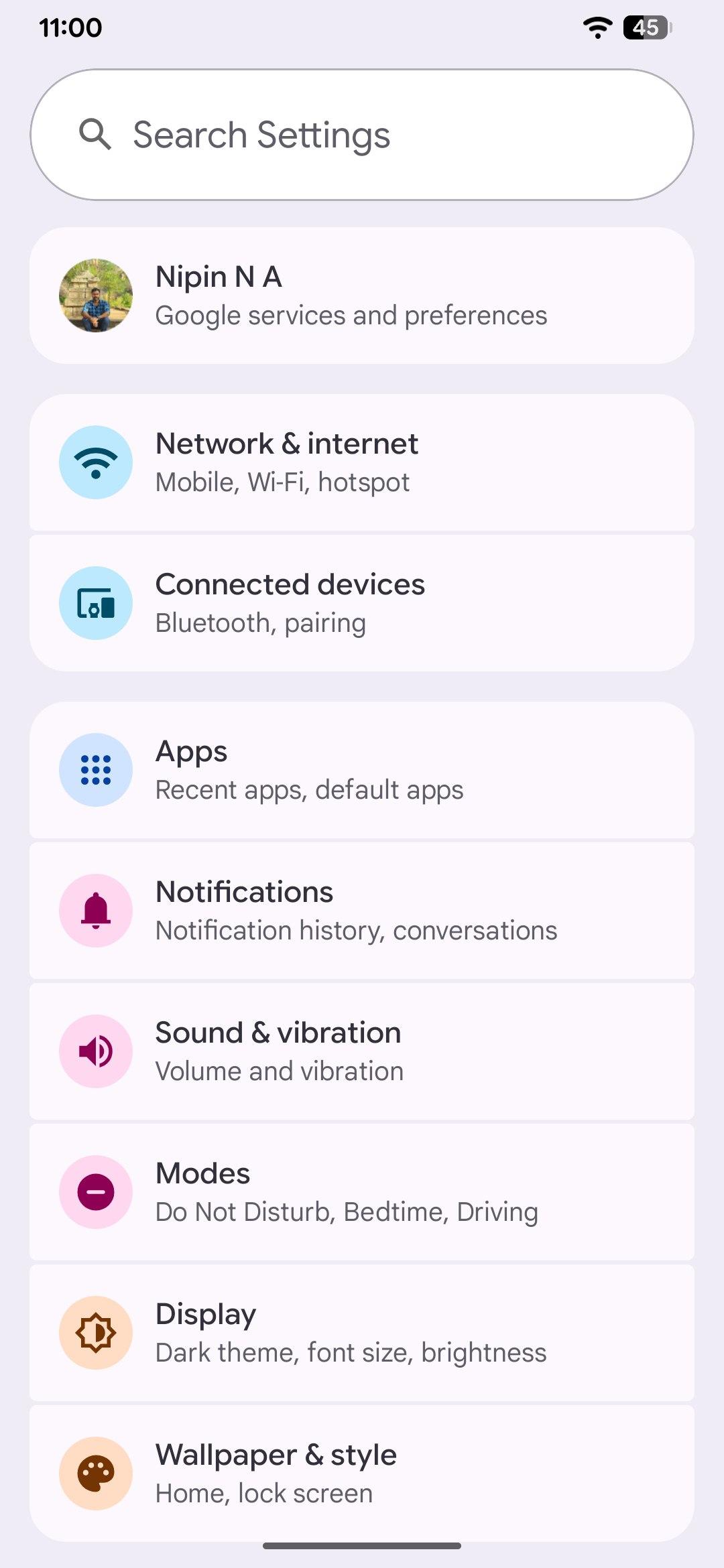
Task: Select the Modes row
Action: click(x=362, y=1192)
